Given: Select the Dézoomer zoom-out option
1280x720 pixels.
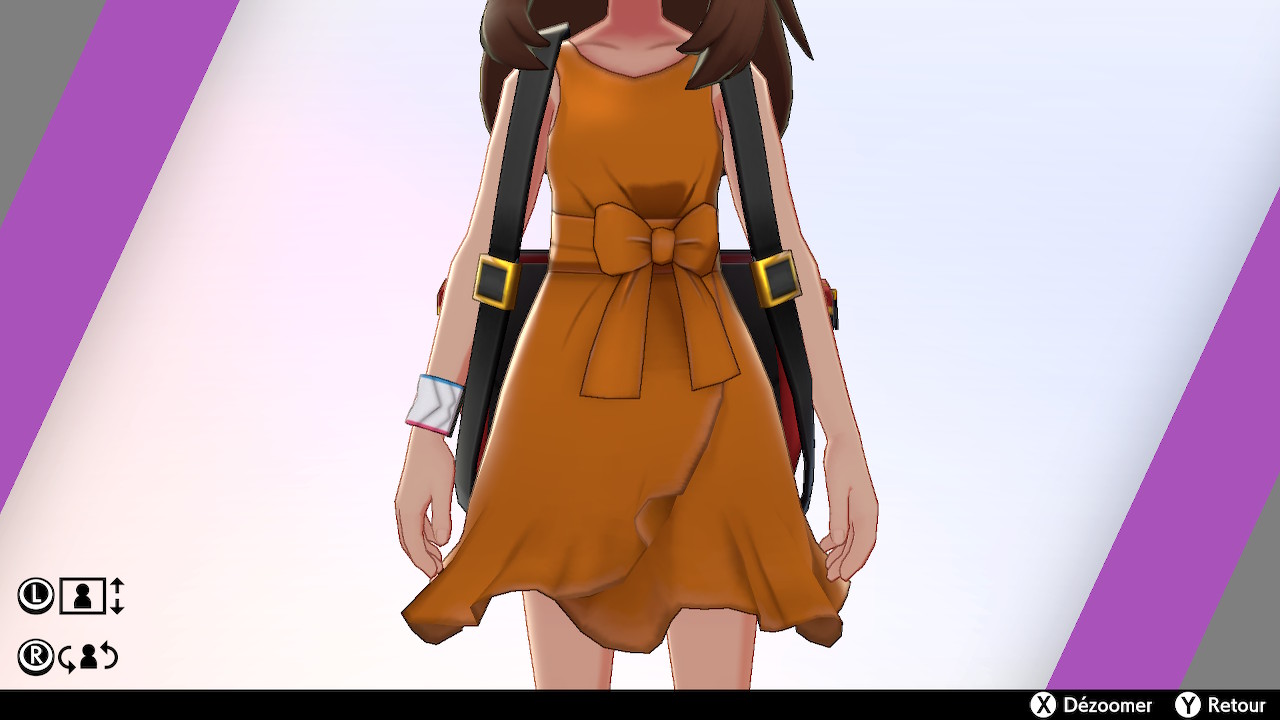Looking at the screenshot, I should [1092, 705].
